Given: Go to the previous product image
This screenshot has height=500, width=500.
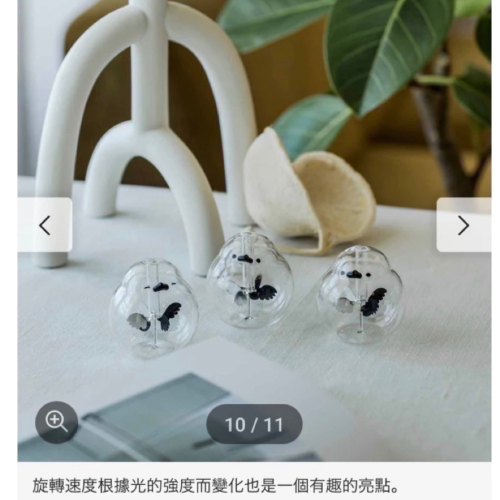Looking at the screenshot, I should (45, 225).
